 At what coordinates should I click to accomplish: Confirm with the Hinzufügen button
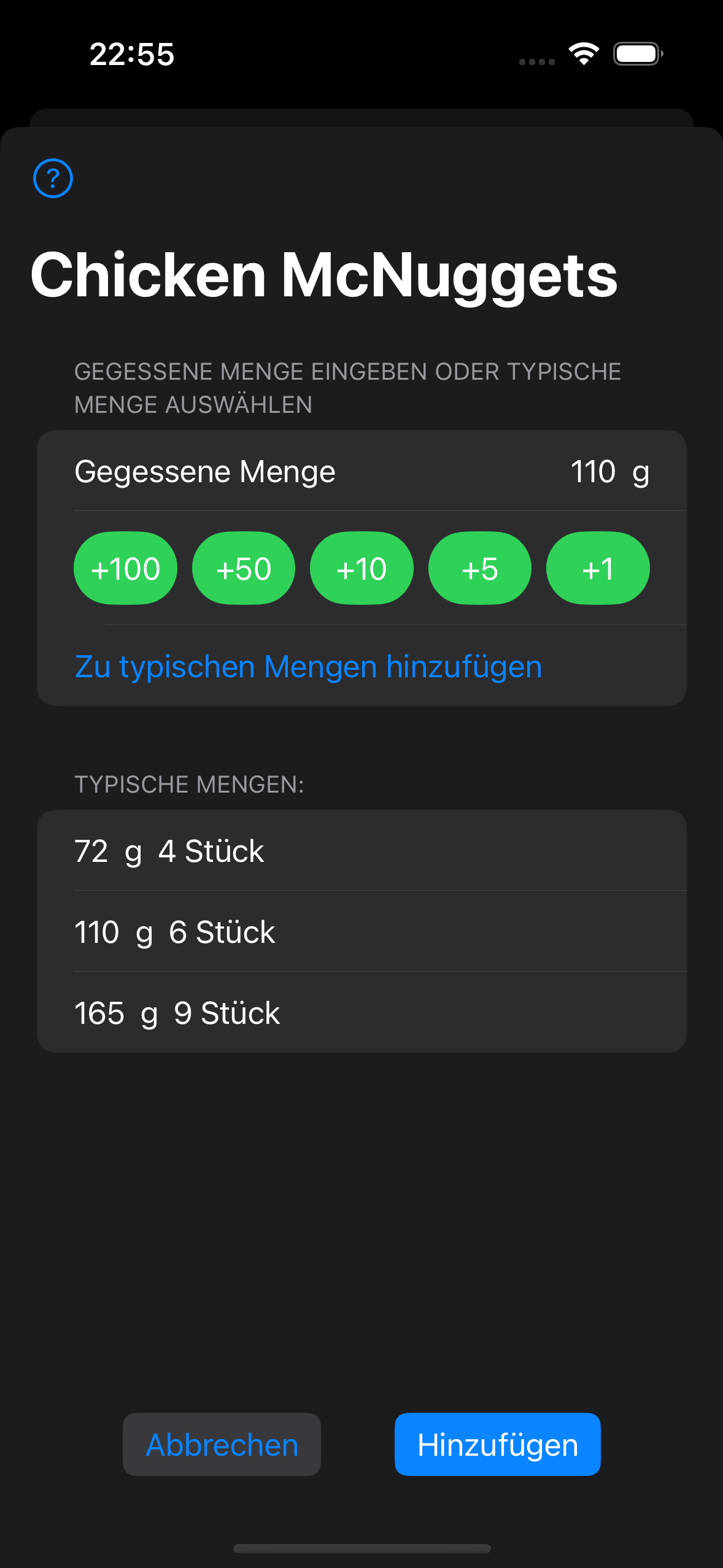498,1445
